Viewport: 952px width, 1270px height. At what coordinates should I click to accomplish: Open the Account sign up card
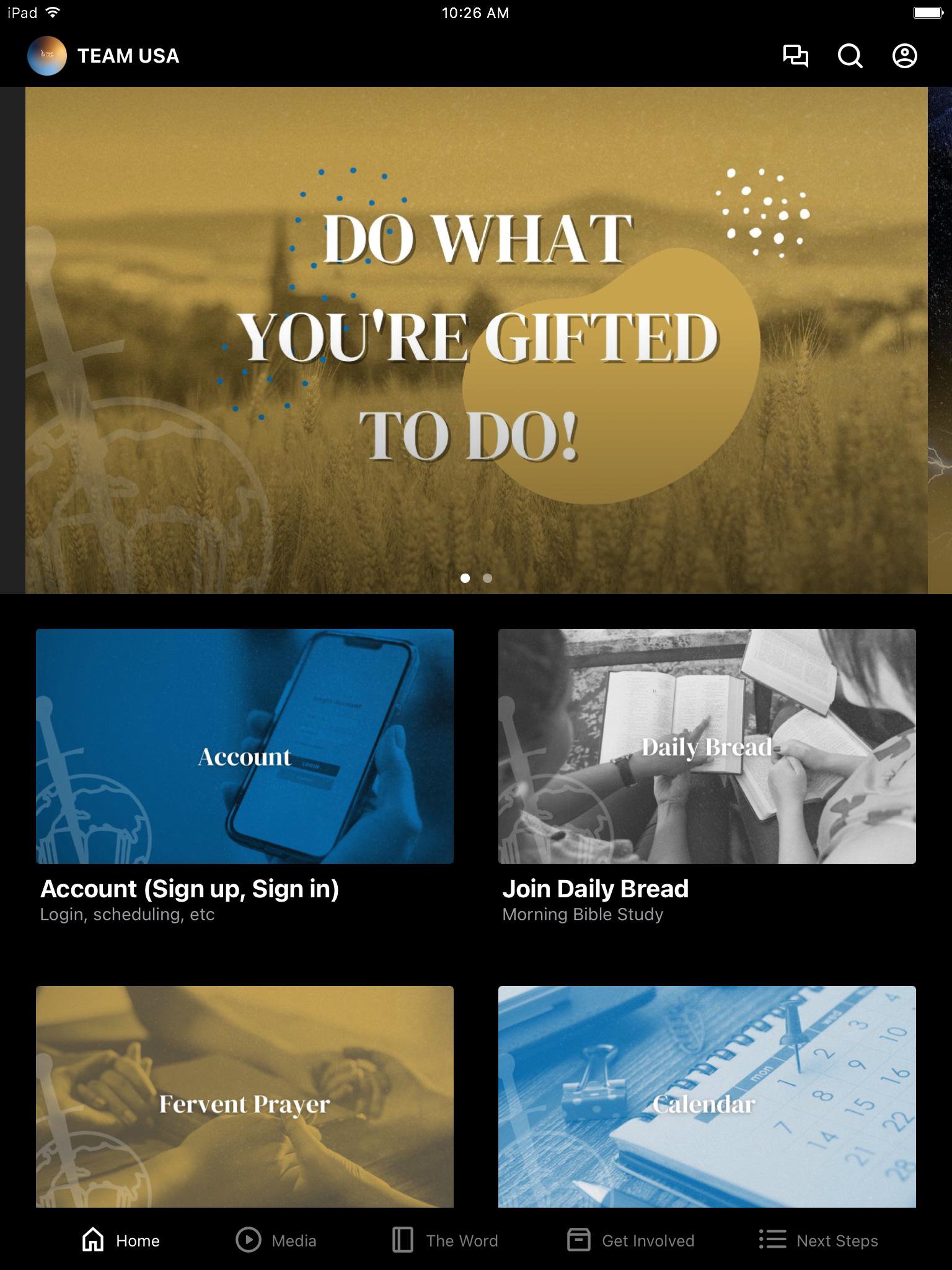tap(245, 747)
